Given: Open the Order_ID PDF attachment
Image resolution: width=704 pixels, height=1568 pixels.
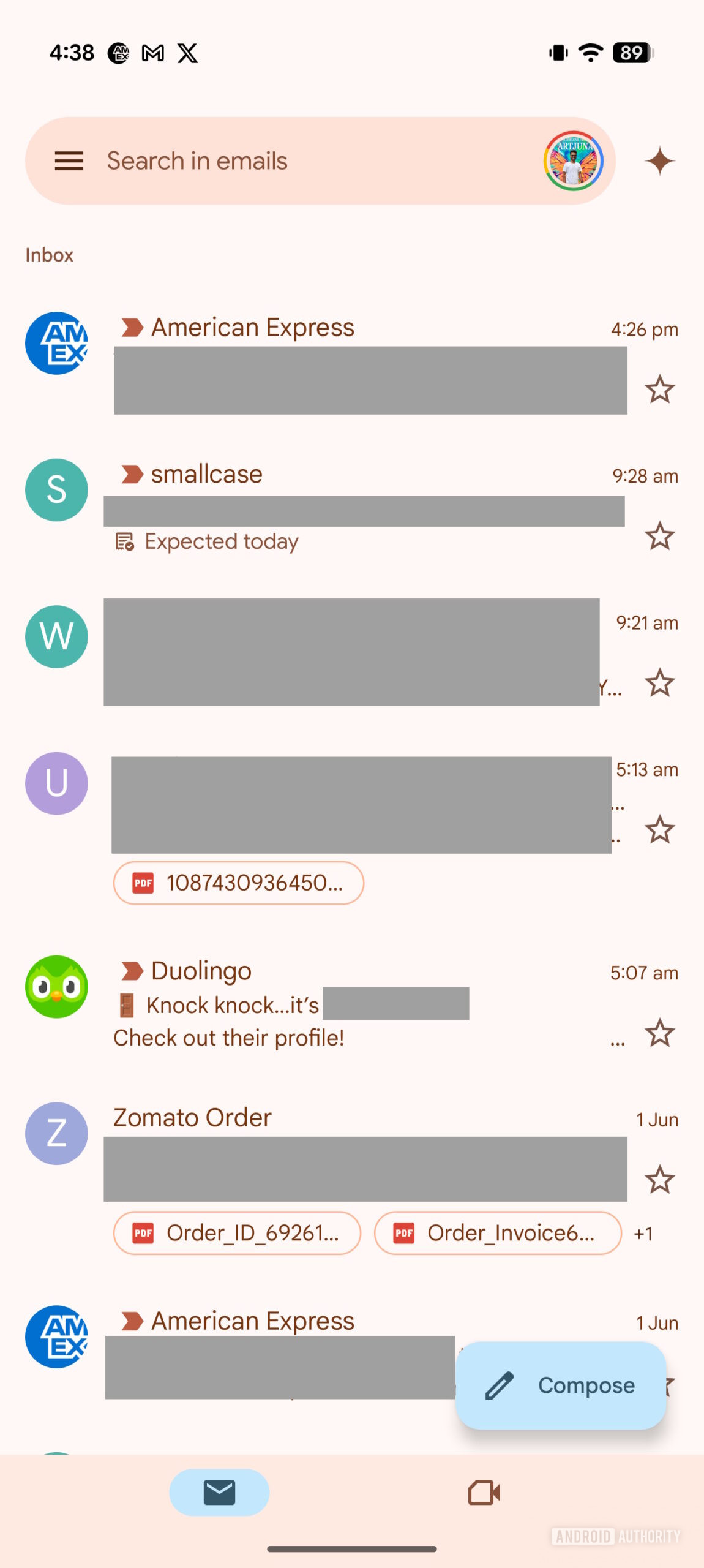Looking at the screenshot, I should (238, 1233).
